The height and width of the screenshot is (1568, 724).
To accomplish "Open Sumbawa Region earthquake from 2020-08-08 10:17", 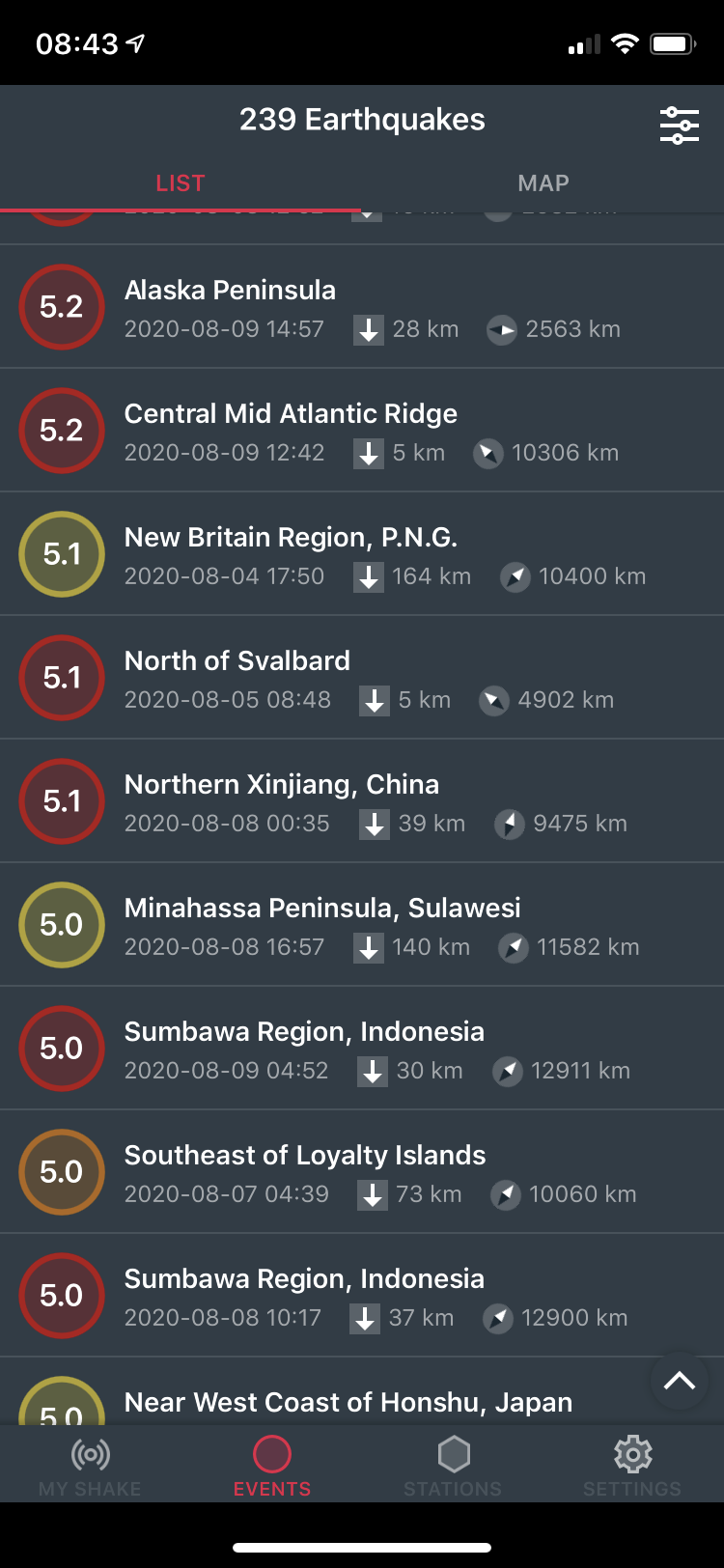I will 362,1296.
